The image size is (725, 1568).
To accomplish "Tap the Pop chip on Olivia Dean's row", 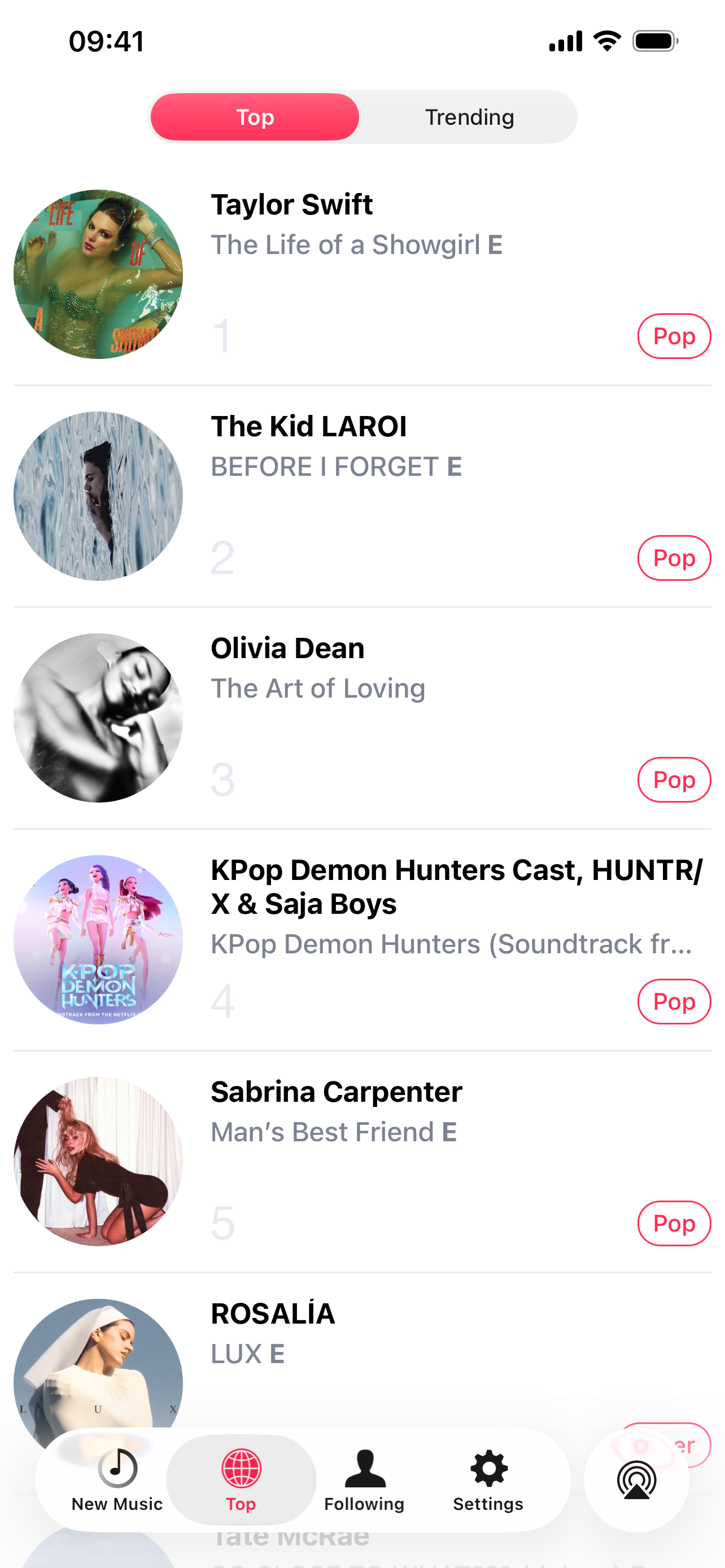I will click(673, 779).
